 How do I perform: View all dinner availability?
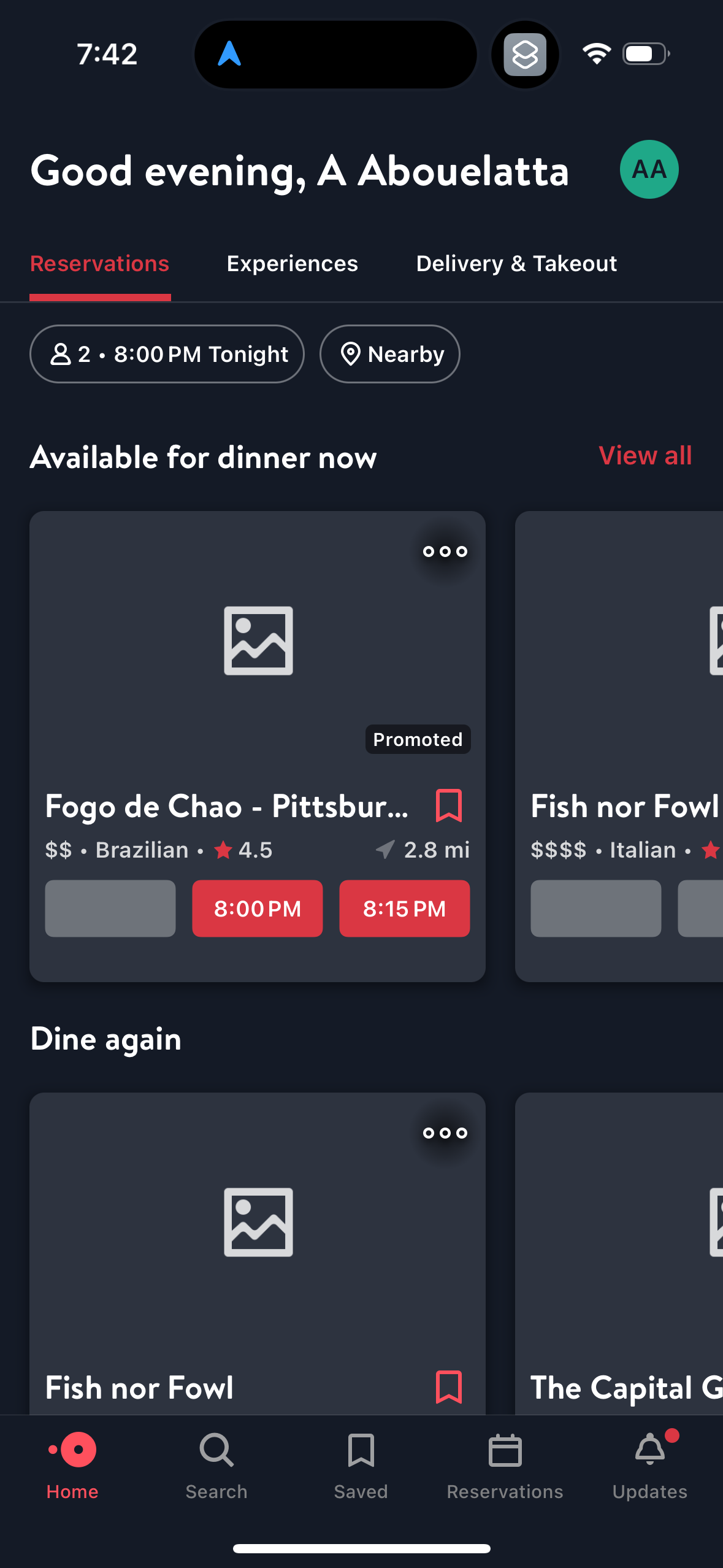pos(645,456)
